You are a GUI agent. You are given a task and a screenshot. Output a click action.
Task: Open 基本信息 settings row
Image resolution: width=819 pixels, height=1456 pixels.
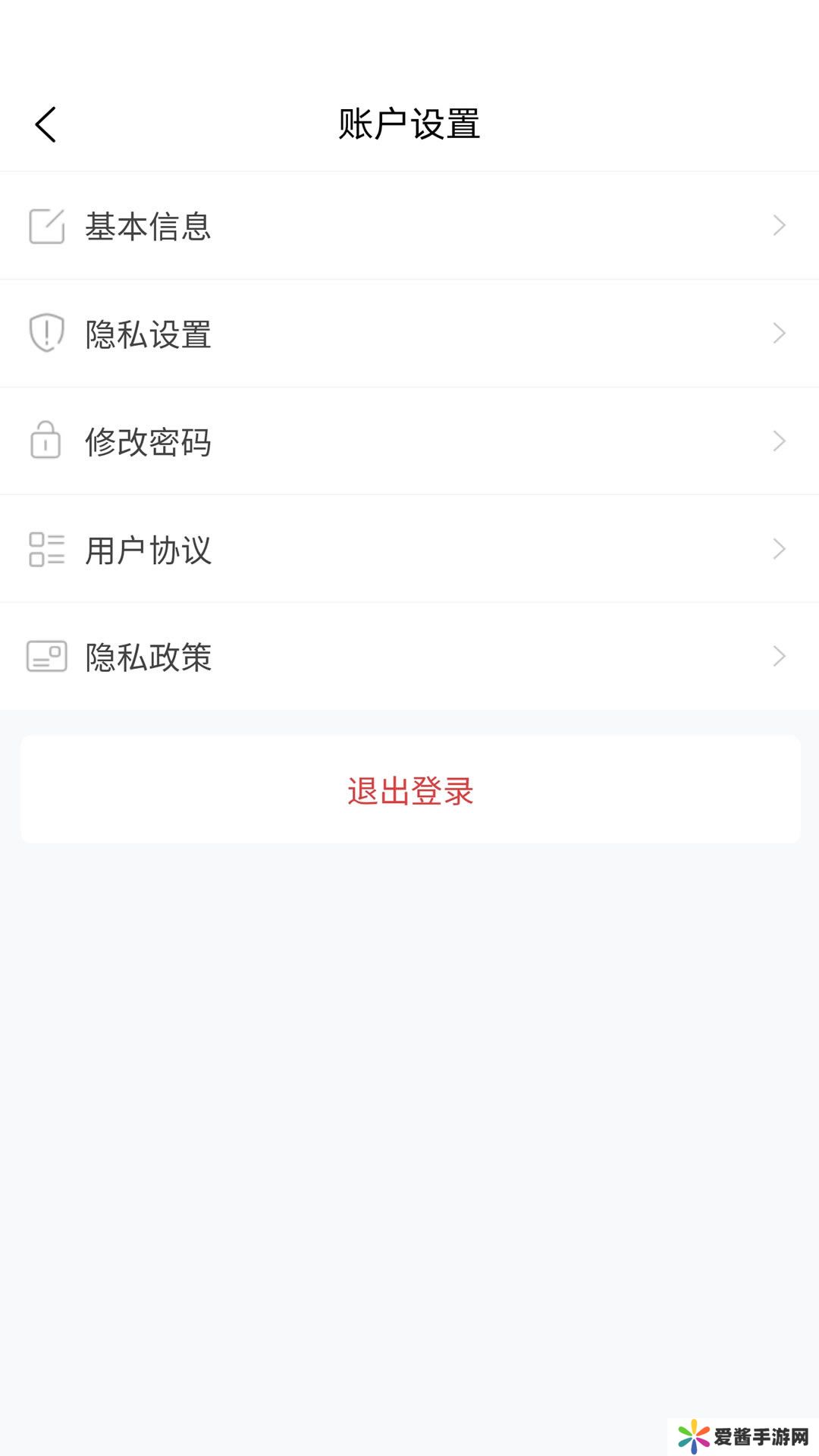tap(409, 226)
